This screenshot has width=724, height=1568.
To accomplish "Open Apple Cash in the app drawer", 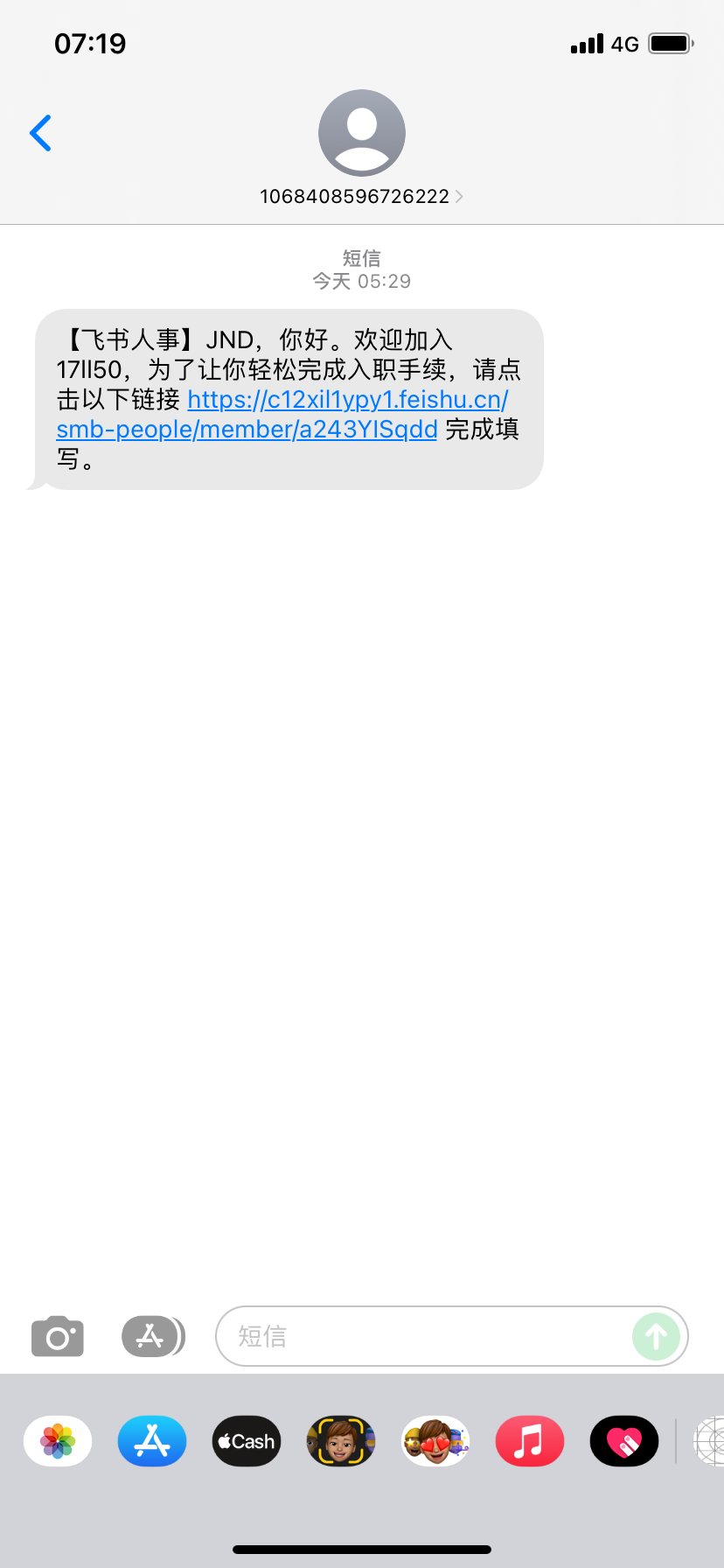I will tap(246, 1440).
